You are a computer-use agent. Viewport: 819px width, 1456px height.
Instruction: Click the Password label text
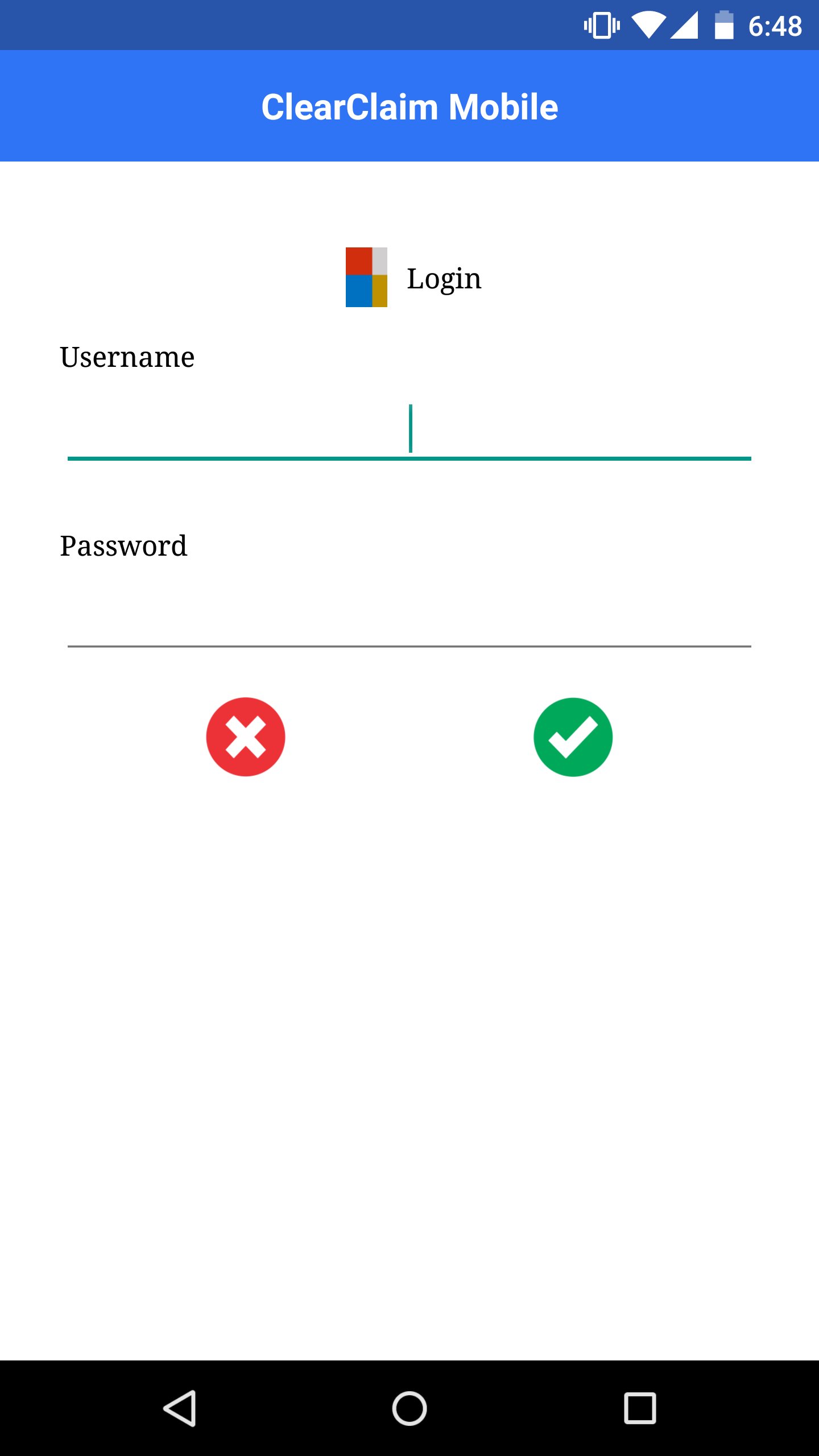tap(123, 545)
